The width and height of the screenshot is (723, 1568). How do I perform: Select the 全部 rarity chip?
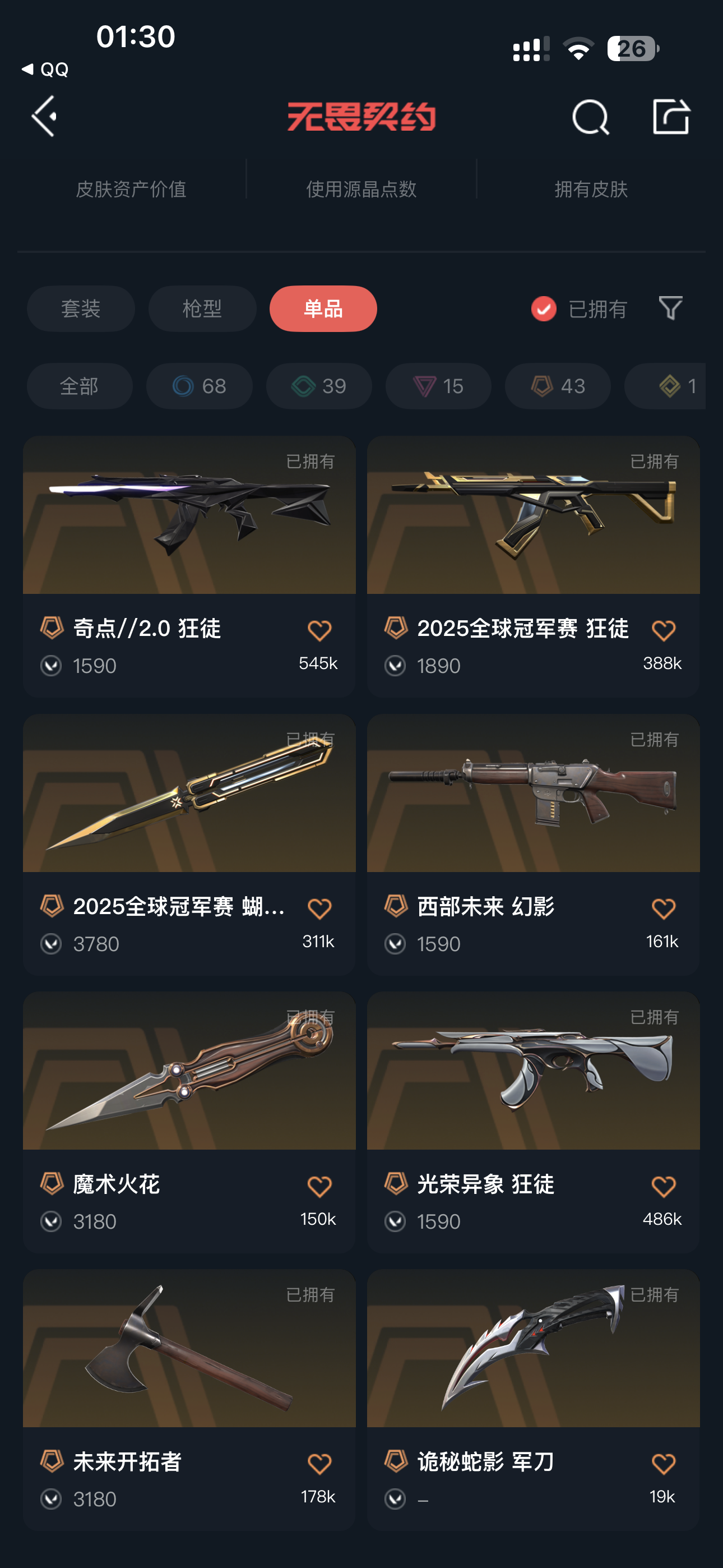click(x=79, y=386)
